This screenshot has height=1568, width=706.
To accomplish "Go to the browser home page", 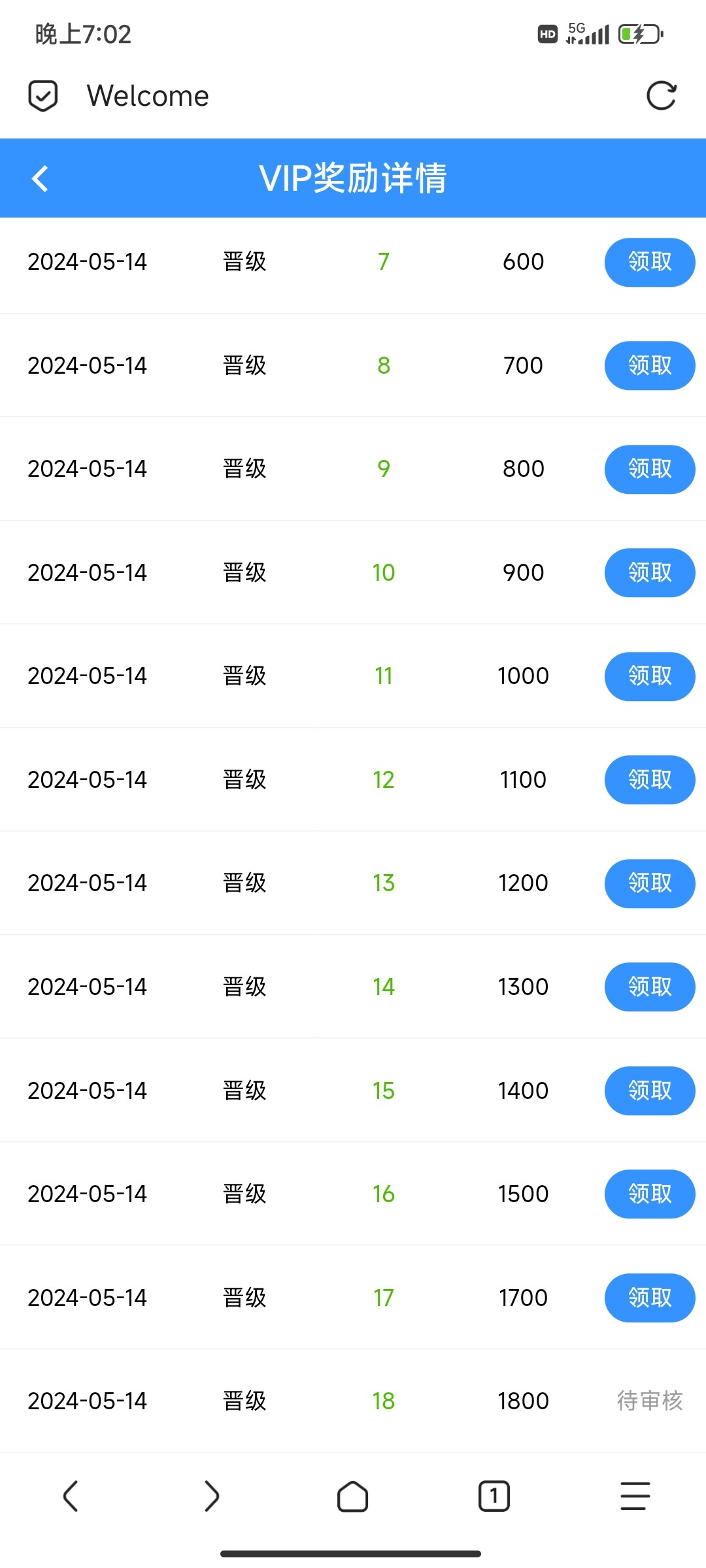I will [x=352, y=1496].
